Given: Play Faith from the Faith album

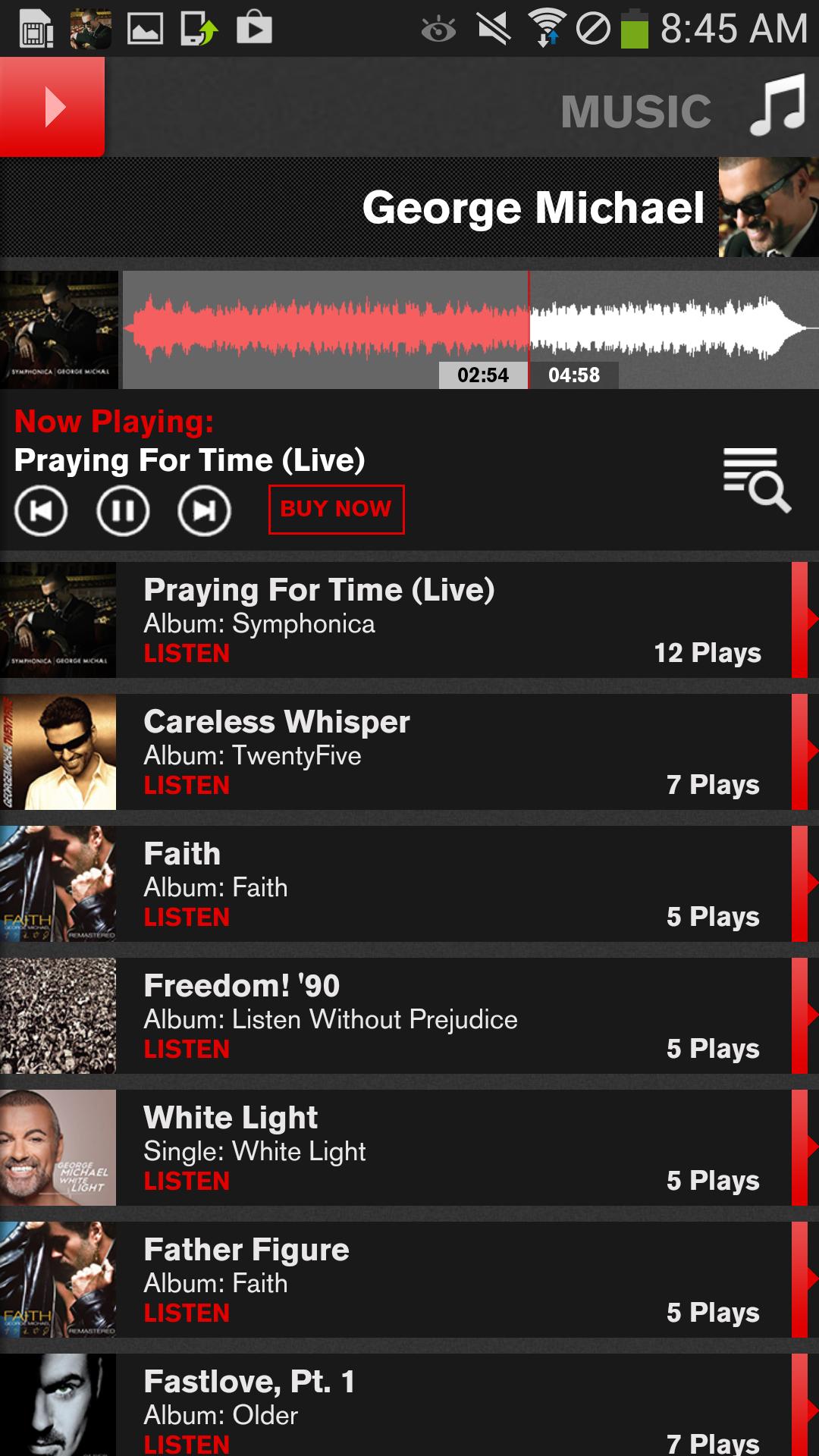Looking at the screenshot, I should pos(187,918).
